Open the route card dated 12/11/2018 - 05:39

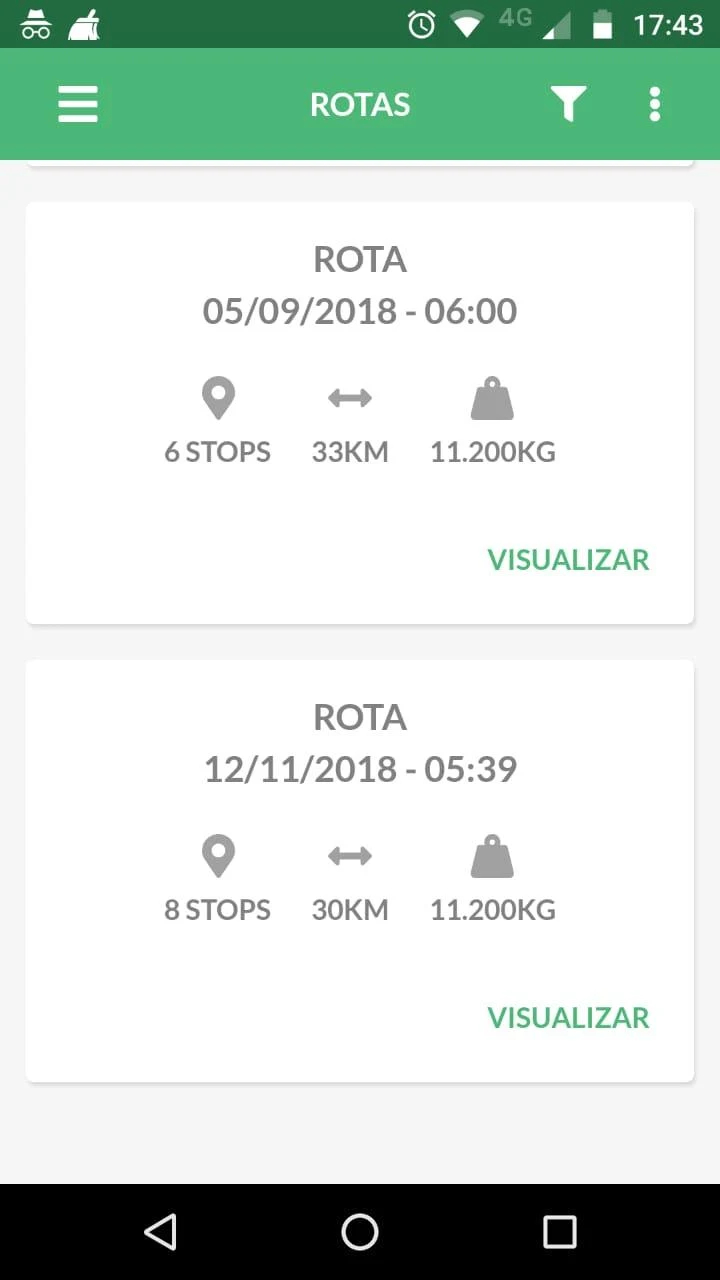(360, 870)
